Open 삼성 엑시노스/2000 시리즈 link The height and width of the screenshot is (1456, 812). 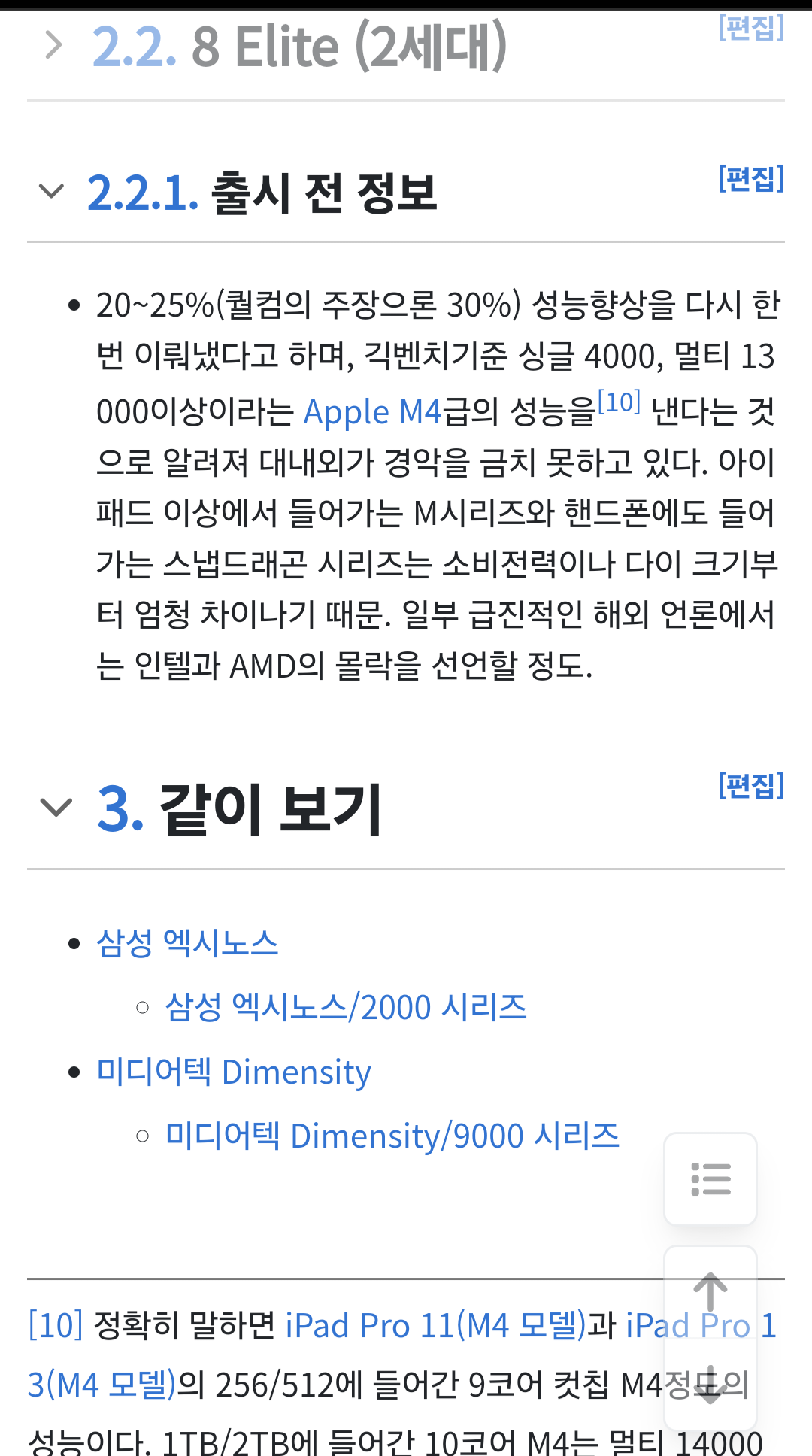(346, 1007)
